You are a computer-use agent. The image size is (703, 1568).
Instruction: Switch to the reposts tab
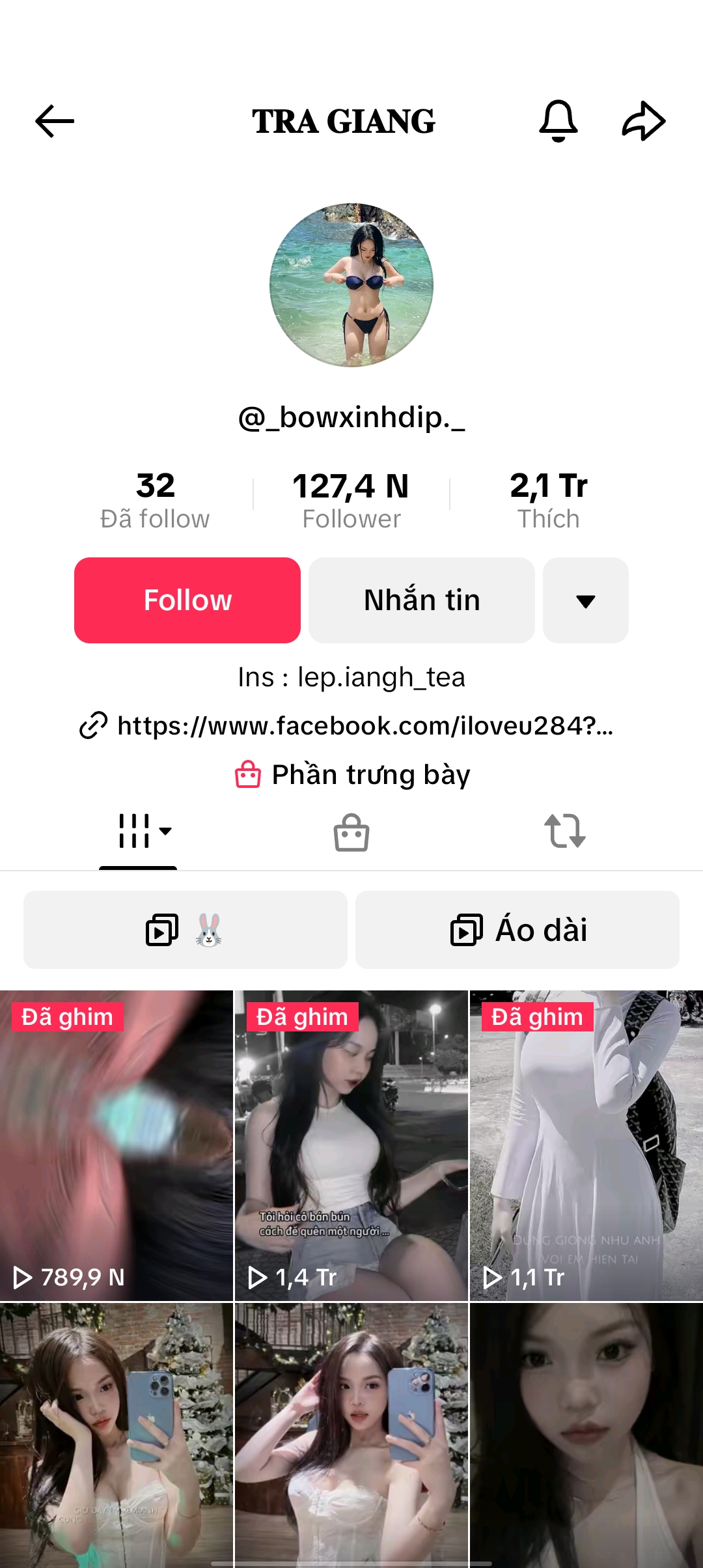pos(564,832)
